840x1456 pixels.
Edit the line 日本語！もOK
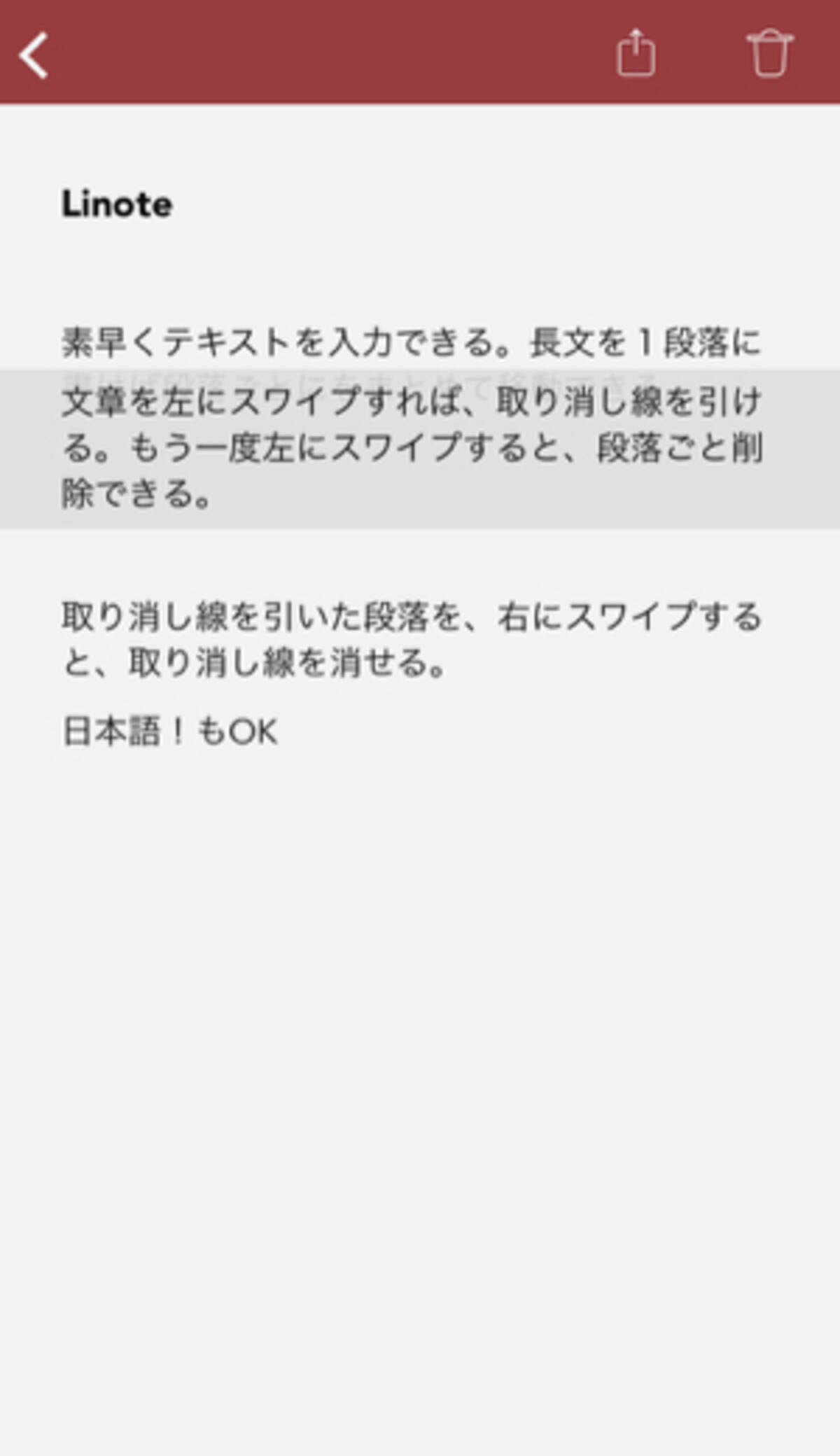pyautogui.click(x=170, y=732)
